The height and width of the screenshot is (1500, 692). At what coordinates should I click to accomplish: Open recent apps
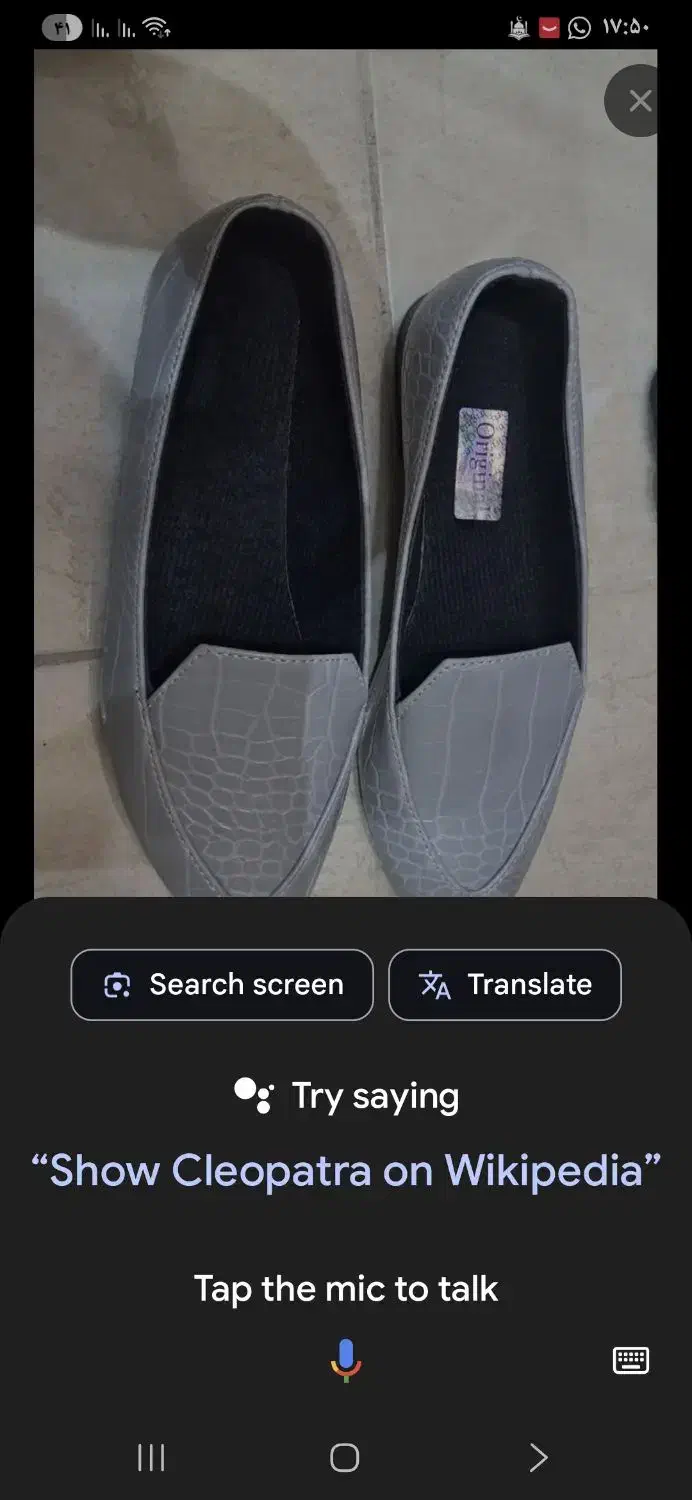tap(151, 1457)
